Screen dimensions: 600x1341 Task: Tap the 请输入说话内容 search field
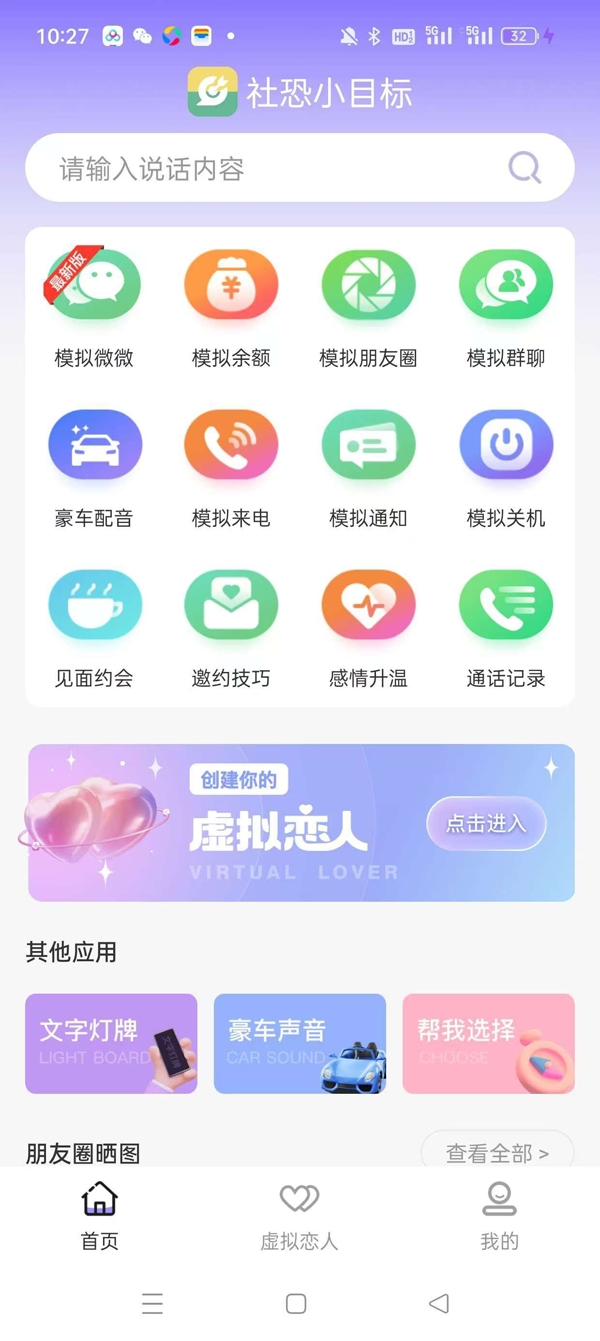click(270, 168)
